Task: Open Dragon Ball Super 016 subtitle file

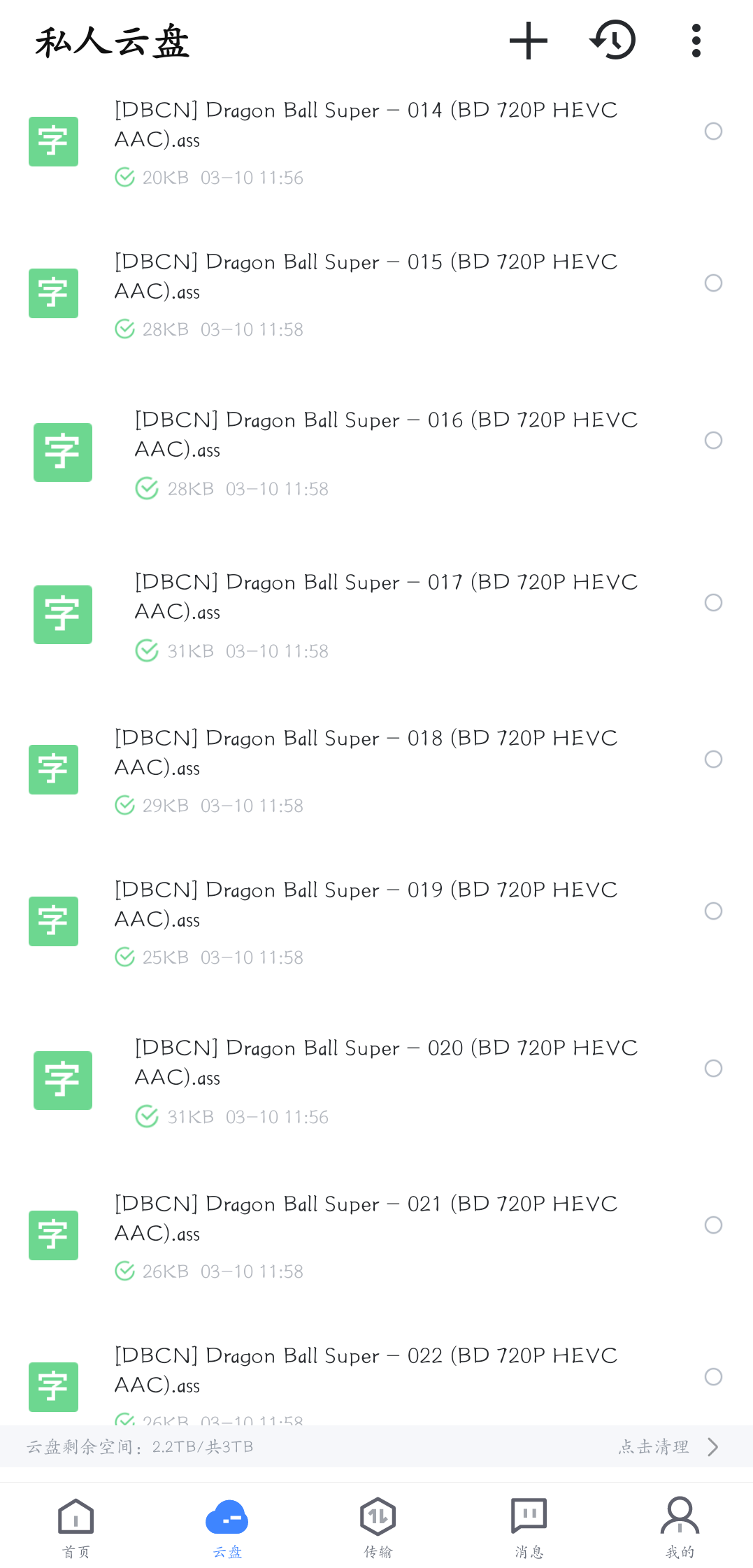Action: (386, 434)
